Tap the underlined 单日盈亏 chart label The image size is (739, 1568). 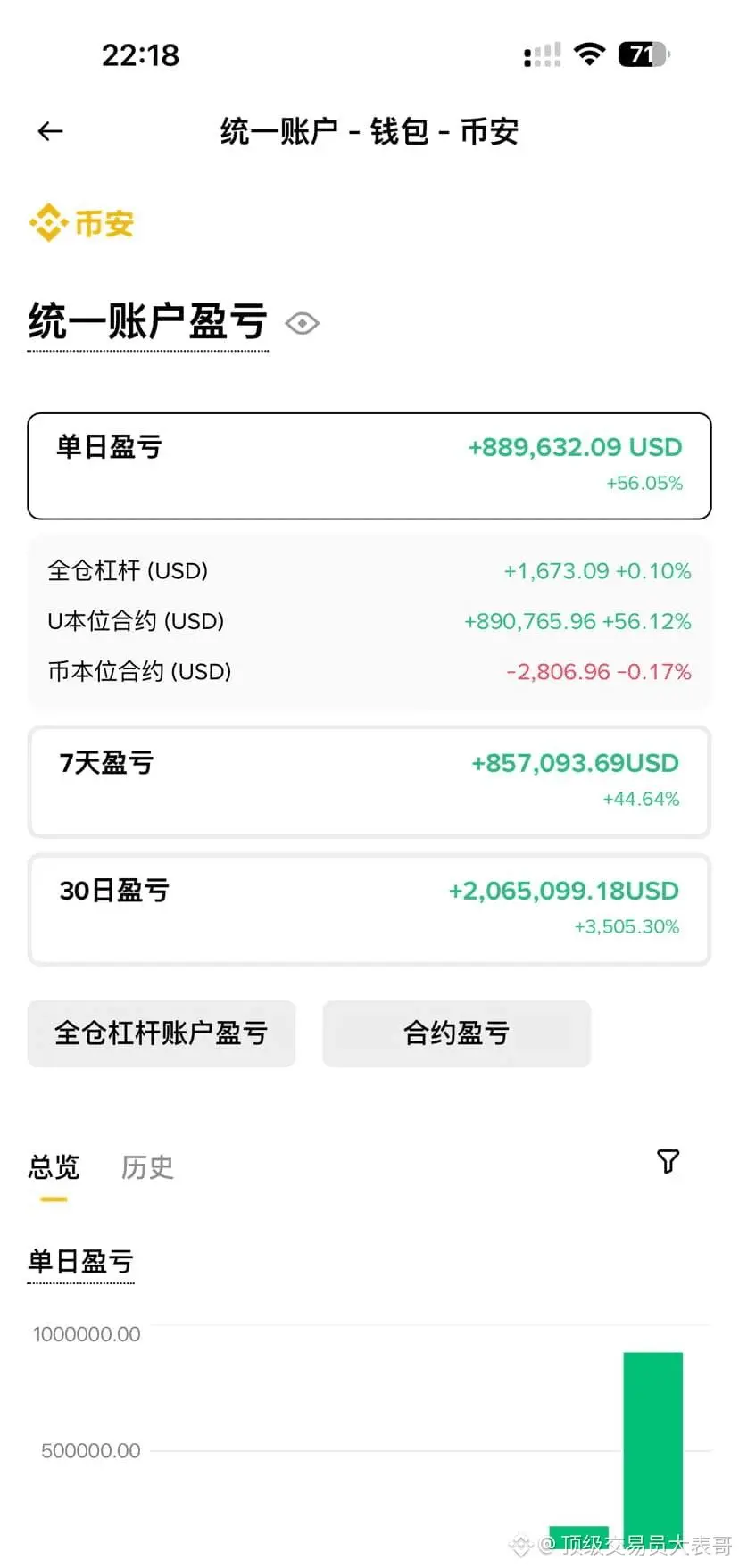[81, 1262]
